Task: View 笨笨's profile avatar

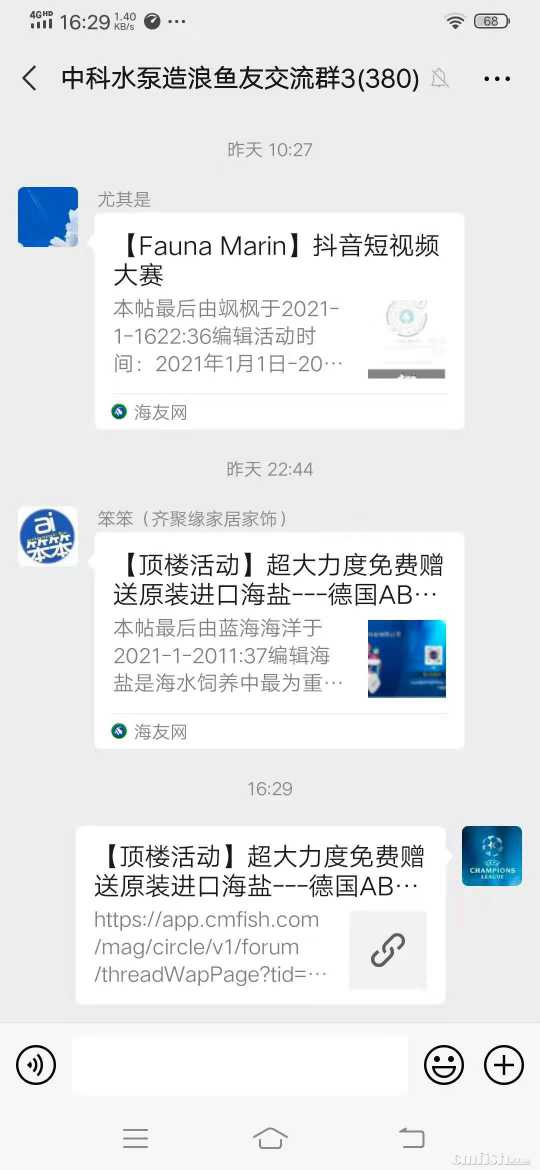Action: (x=48, y=536)
